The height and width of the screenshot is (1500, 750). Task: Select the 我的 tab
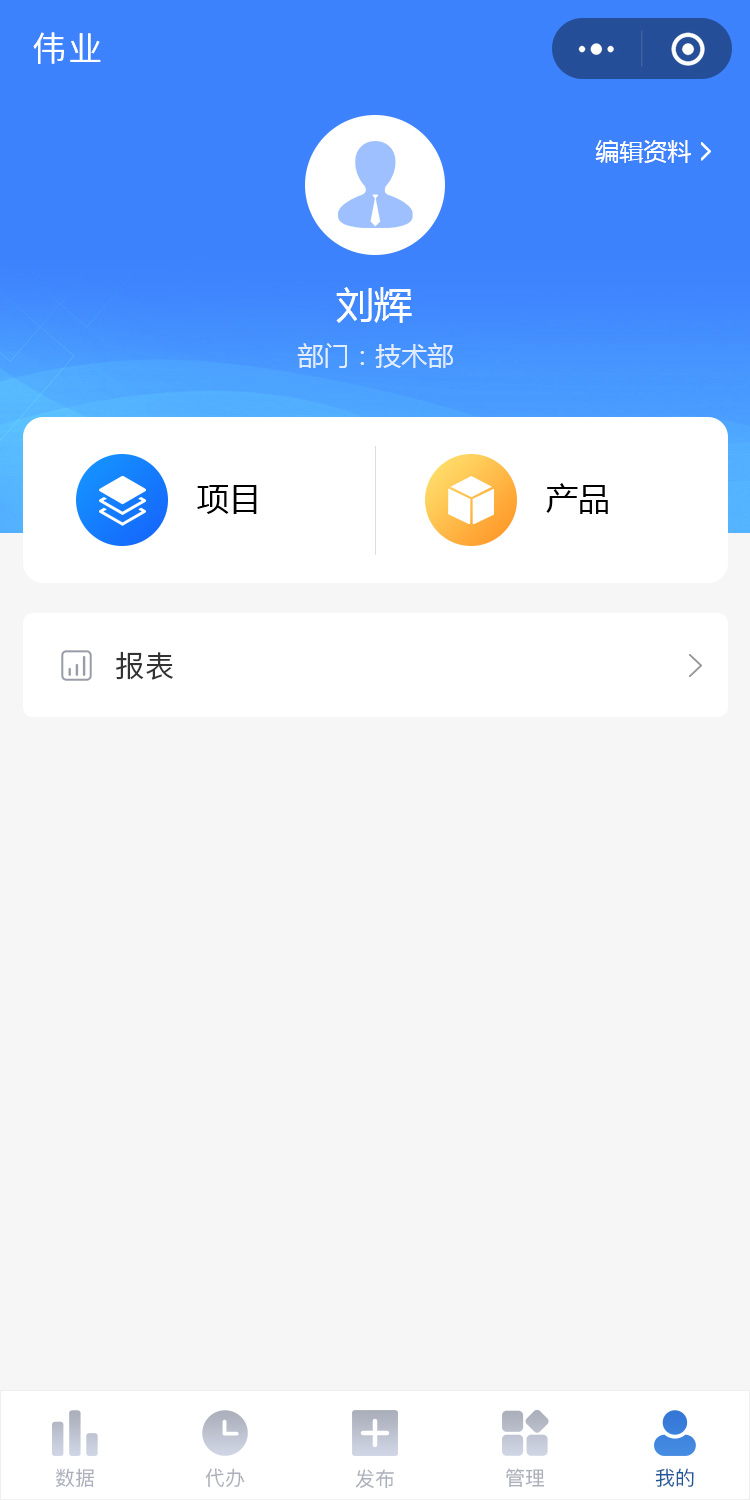point(675,1446)
